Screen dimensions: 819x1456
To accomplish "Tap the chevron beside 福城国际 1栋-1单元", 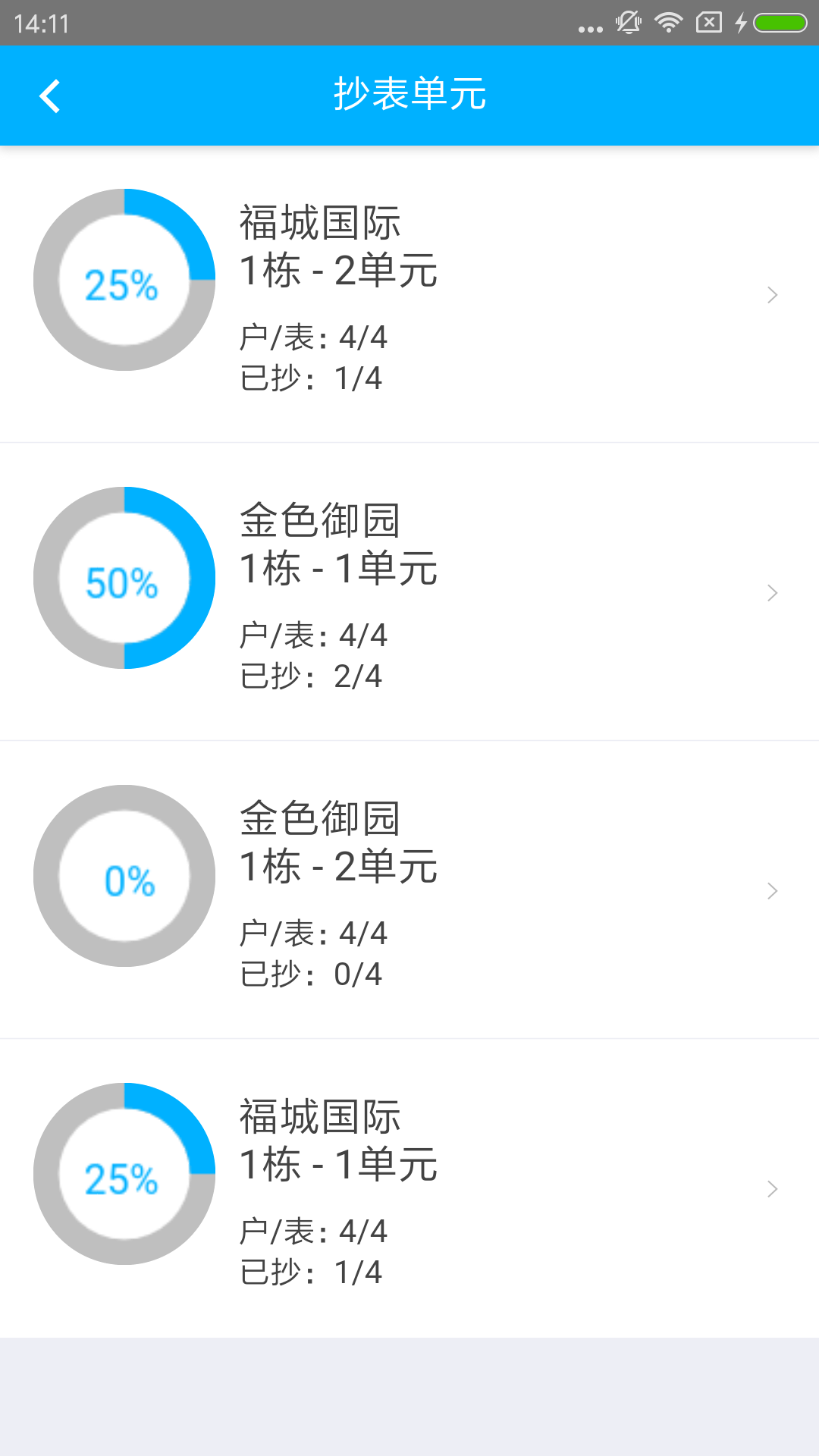I will coord(772,1188).
